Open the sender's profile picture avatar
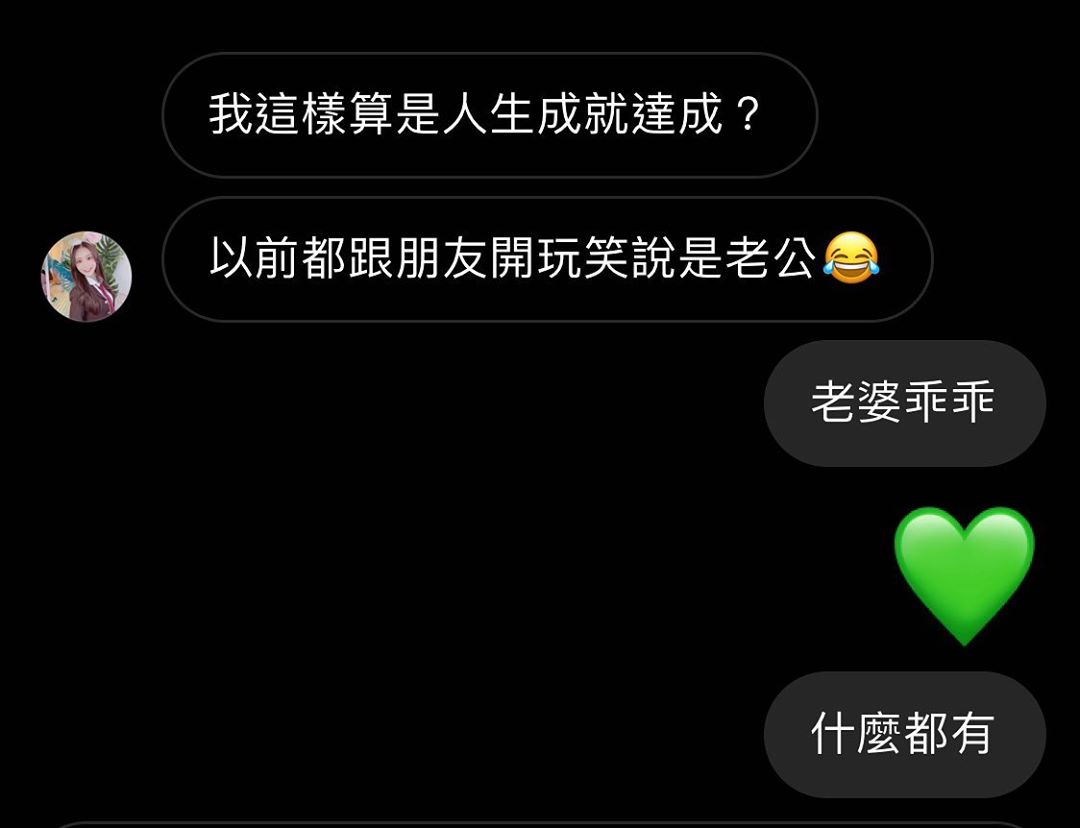 (x=86, y=277)
